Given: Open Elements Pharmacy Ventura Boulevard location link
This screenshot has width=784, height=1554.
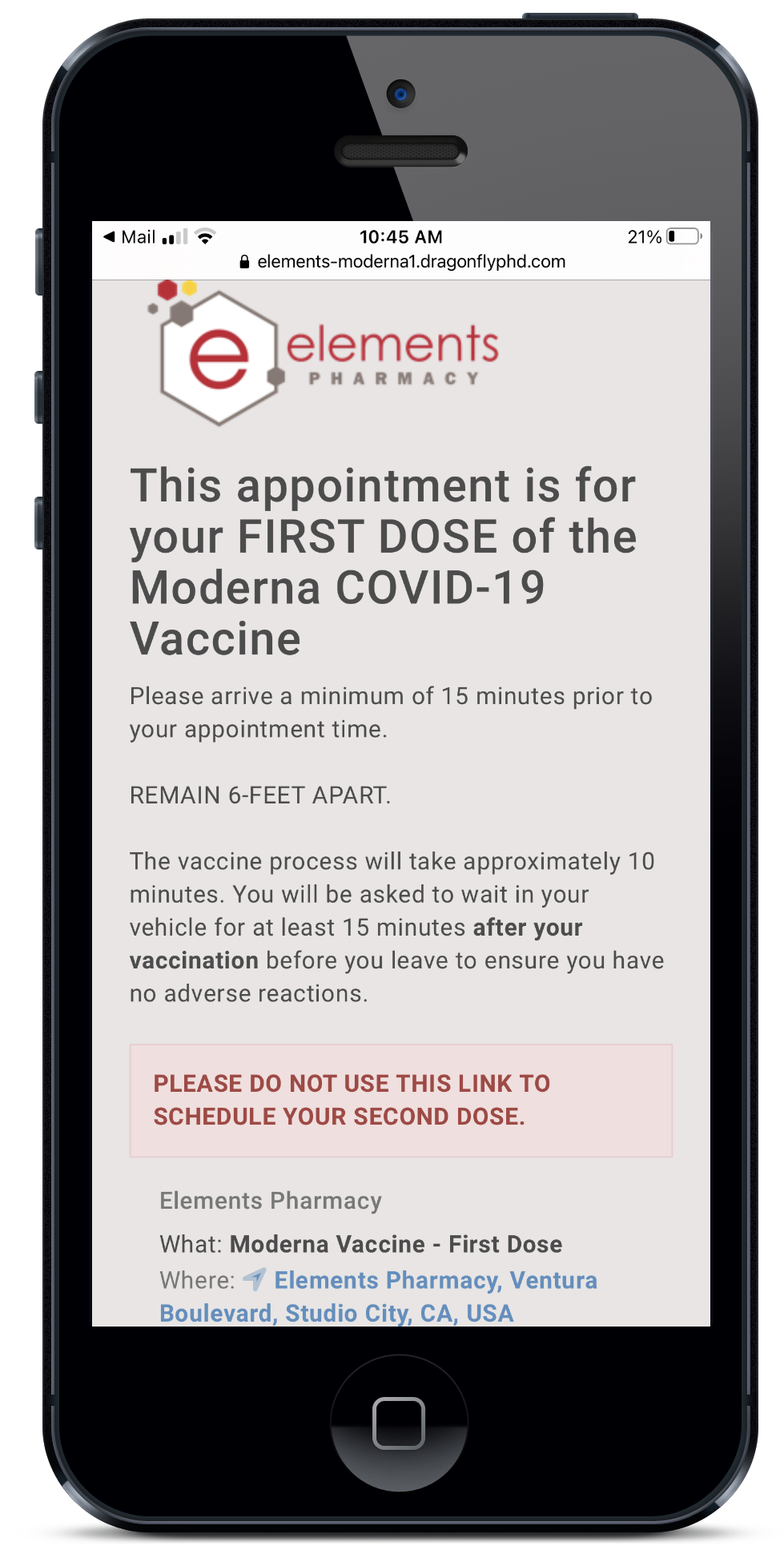Looking at the screenshot, I should (x=435, y=1280).
